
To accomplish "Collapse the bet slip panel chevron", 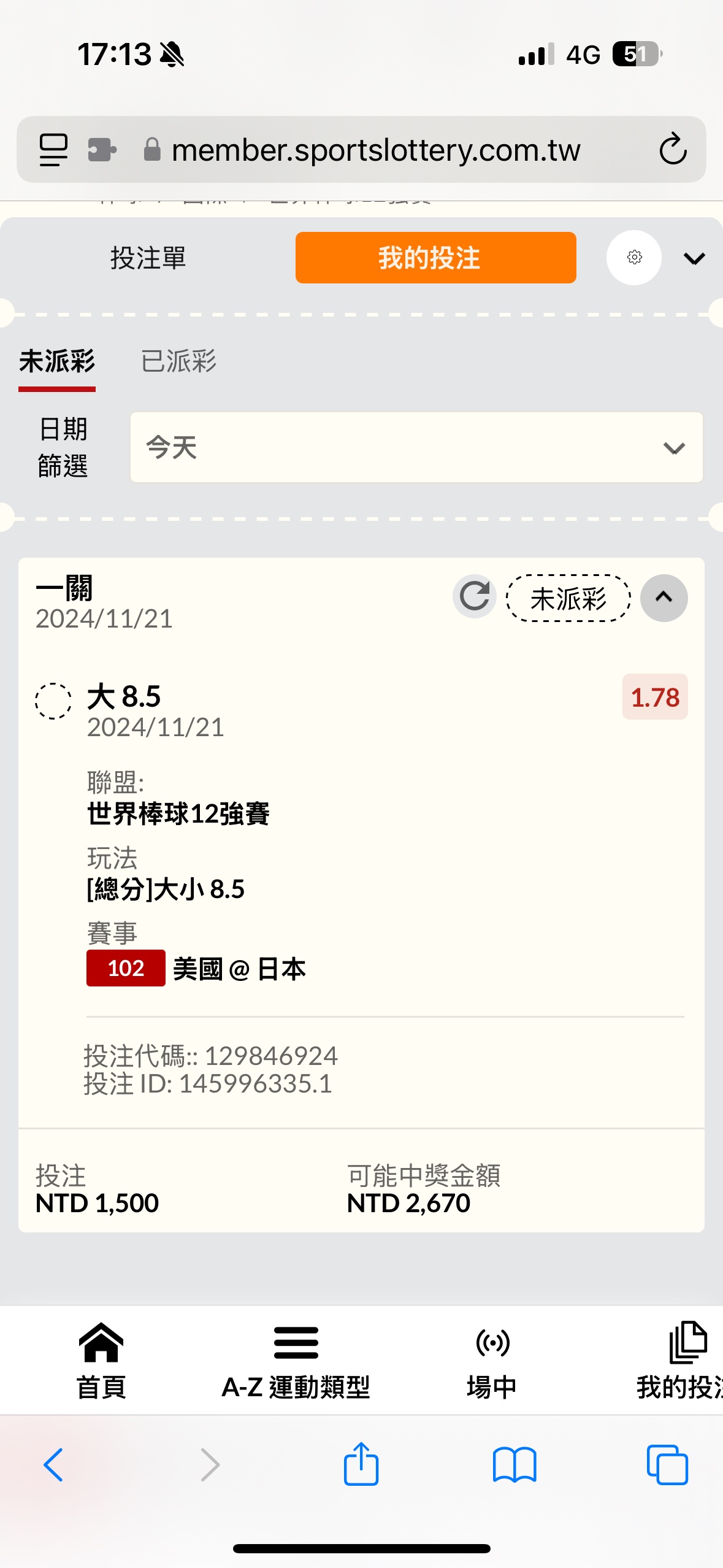I will tap(694, 258).
